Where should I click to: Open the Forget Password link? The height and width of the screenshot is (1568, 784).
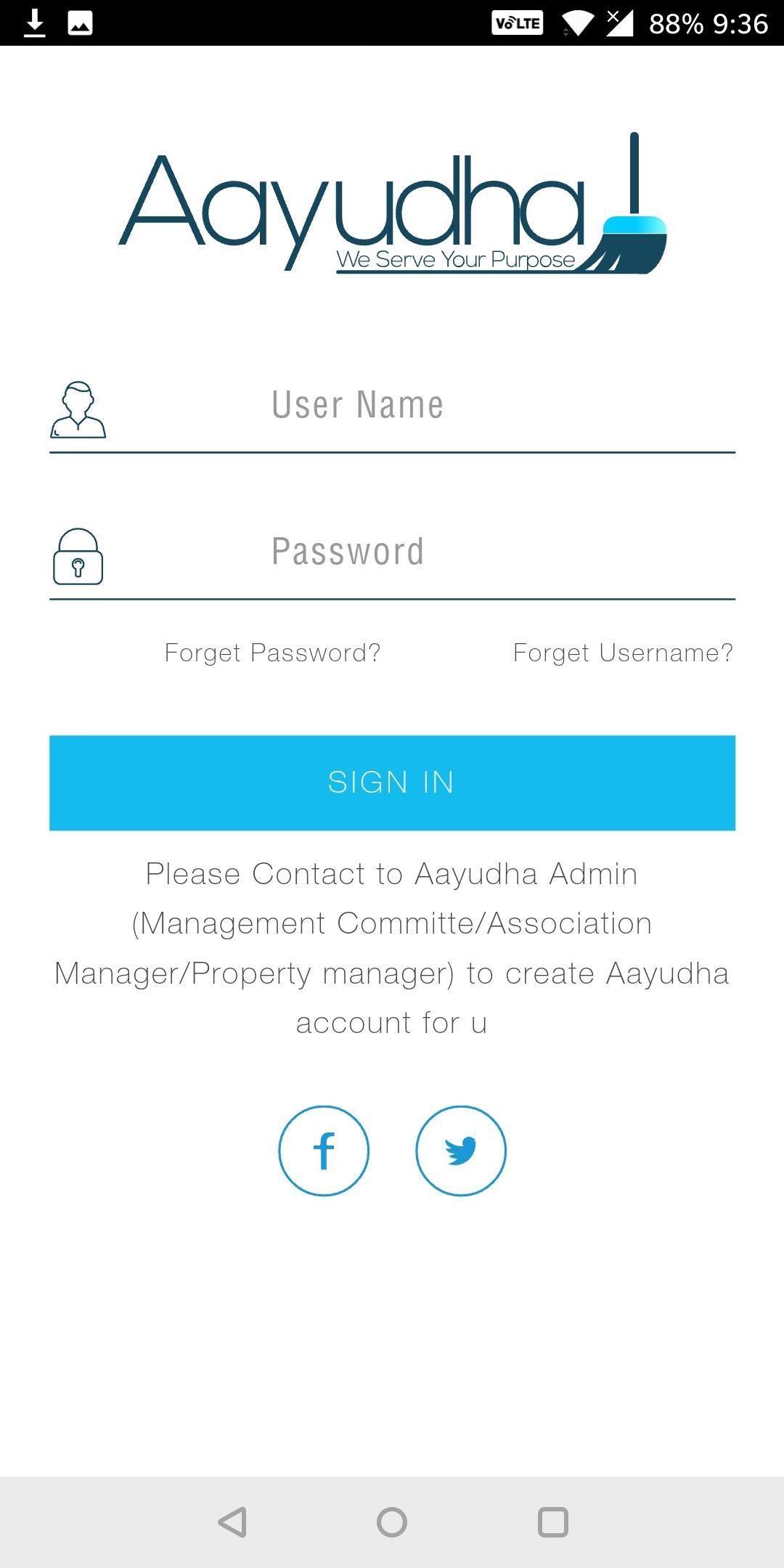pos(272,653)
